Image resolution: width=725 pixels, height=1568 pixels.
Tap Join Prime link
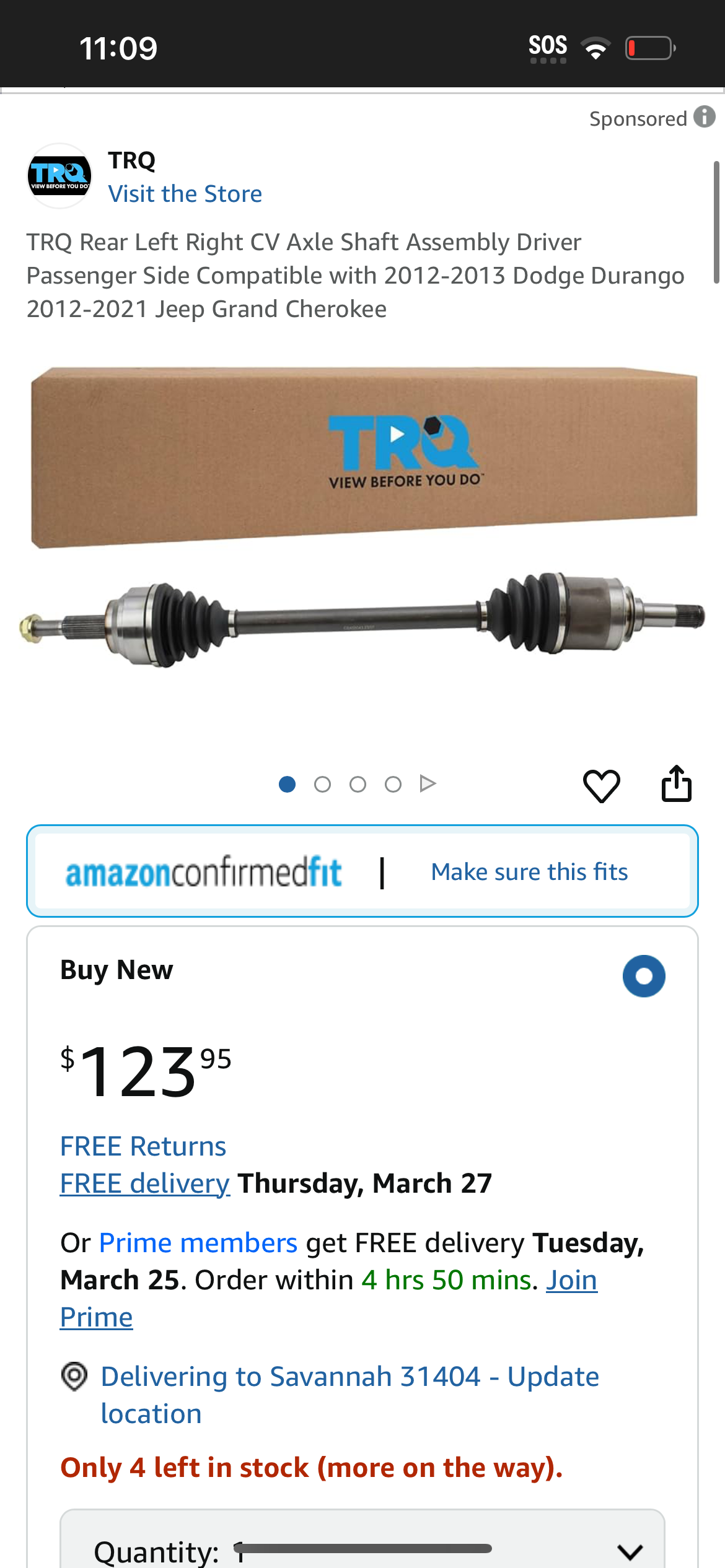pos(328,1299)
